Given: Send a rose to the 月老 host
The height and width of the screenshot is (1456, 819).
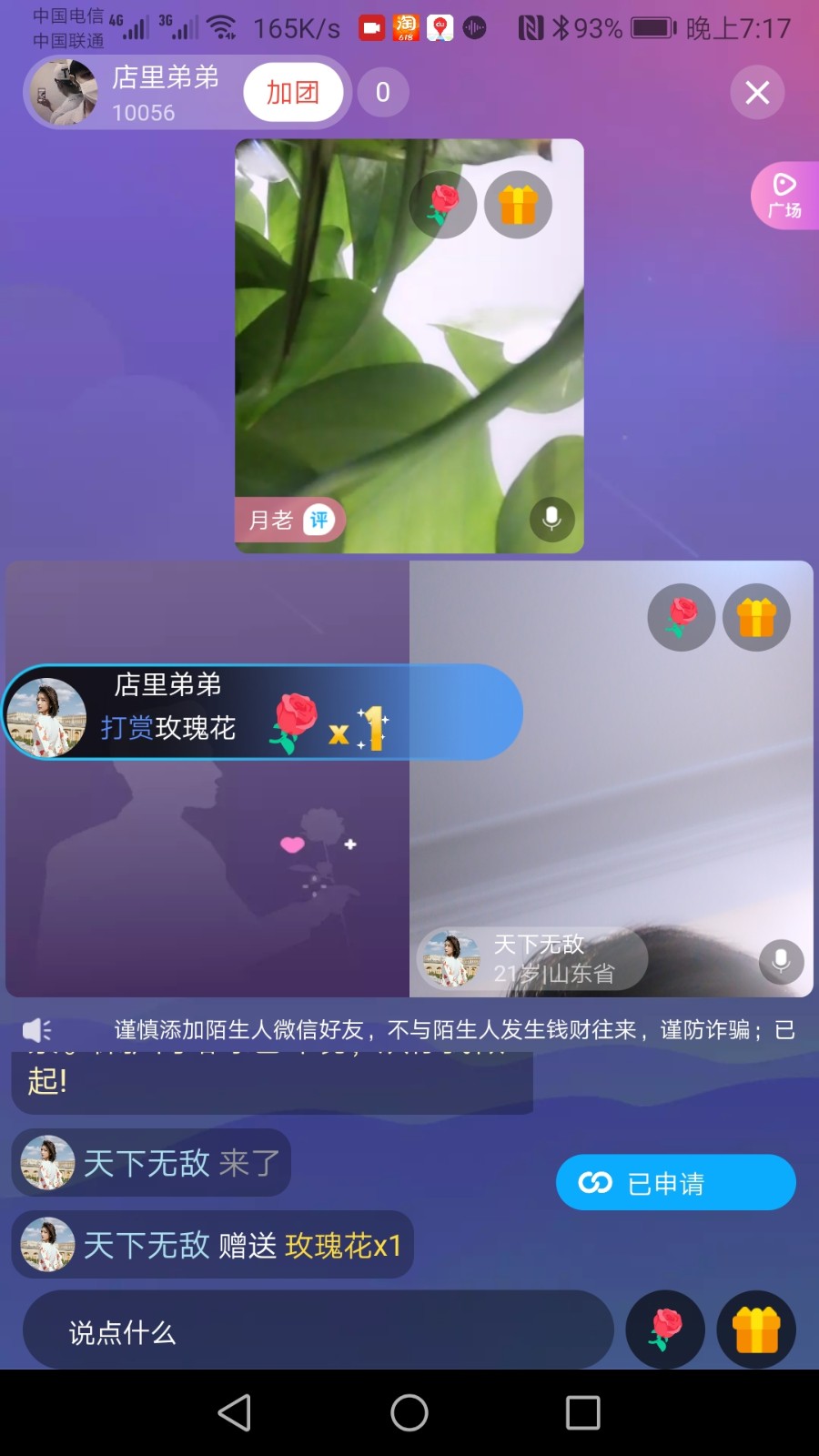Looking at the screenshot, I should (x=443, y=205).
